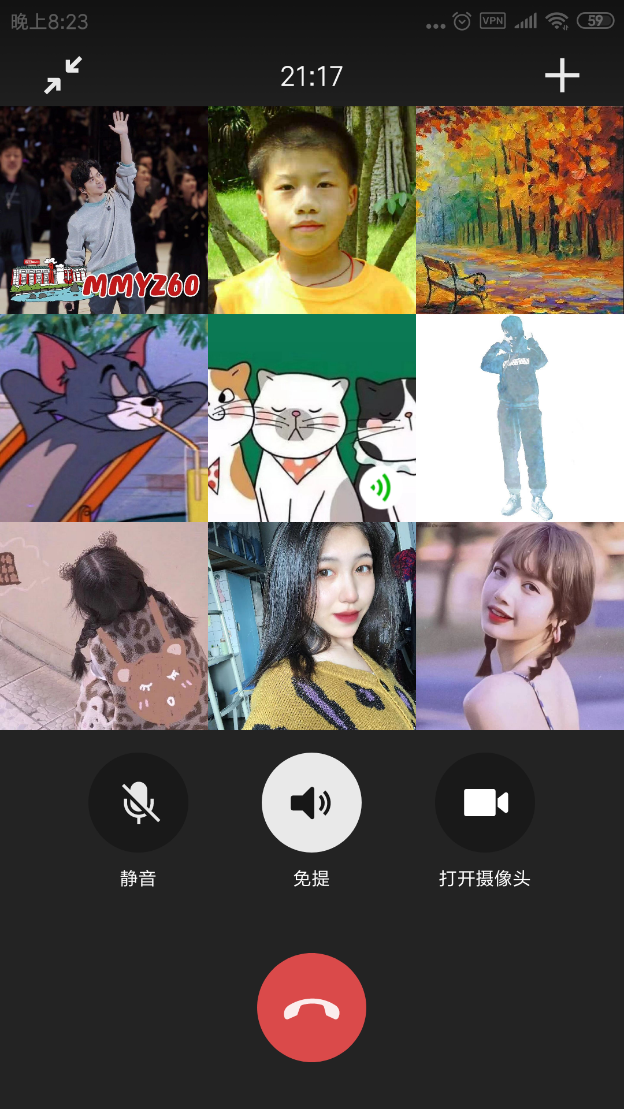Minimize the group call window
This screenshot has width=624, height=1109.
(62, 75)
